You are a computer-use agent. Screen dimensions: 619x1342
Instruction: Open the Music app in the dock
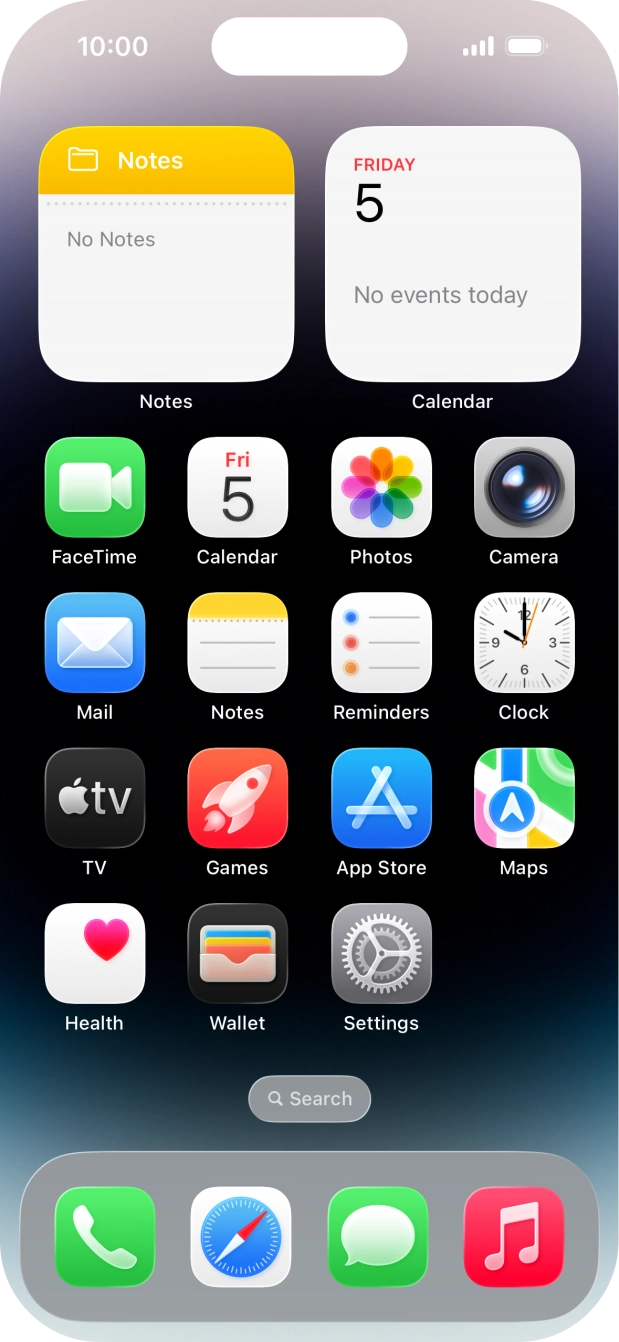point(514,1237)
